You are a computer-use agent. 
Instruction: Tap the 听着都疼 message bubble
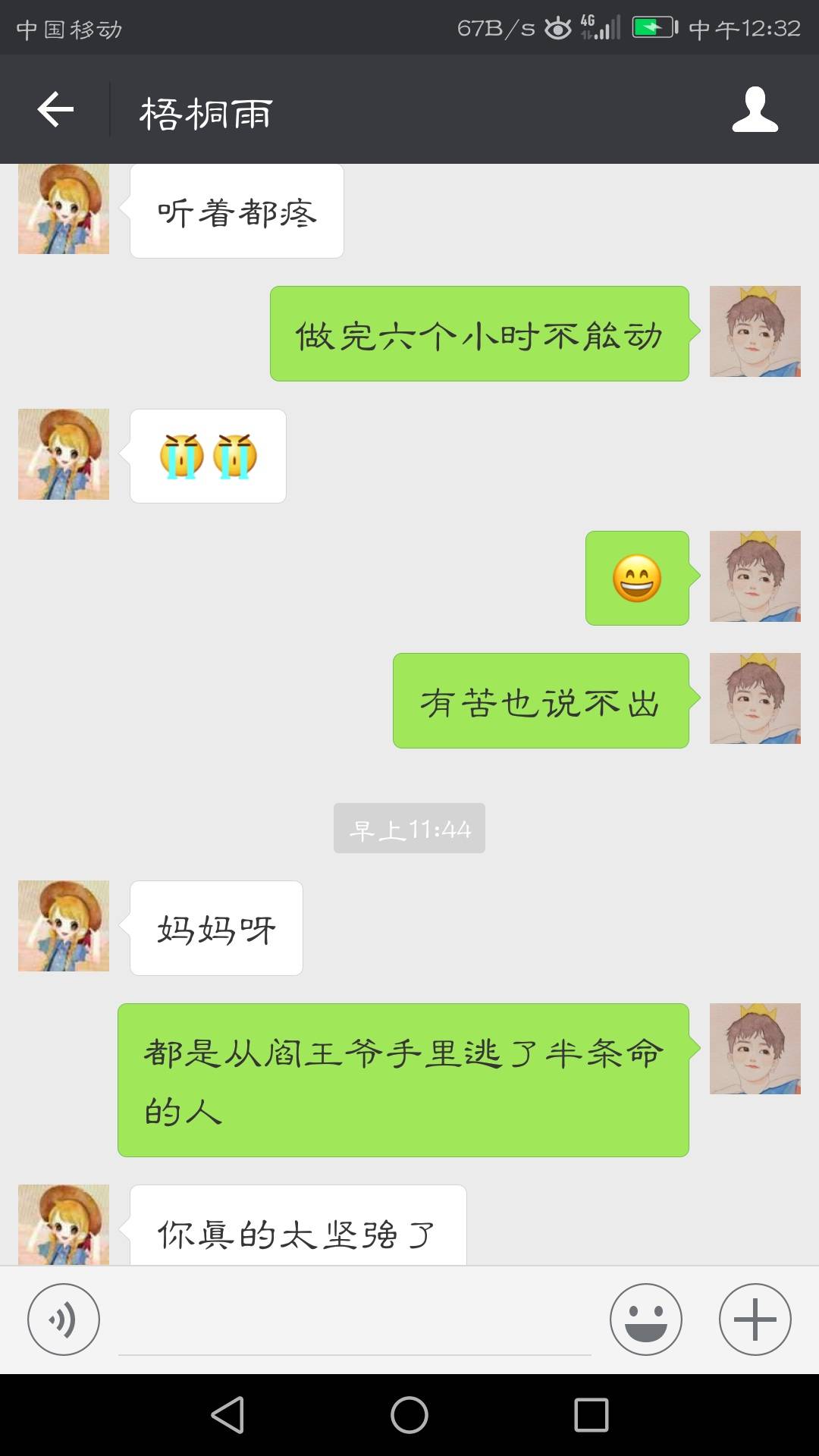[x=237, y=211]
